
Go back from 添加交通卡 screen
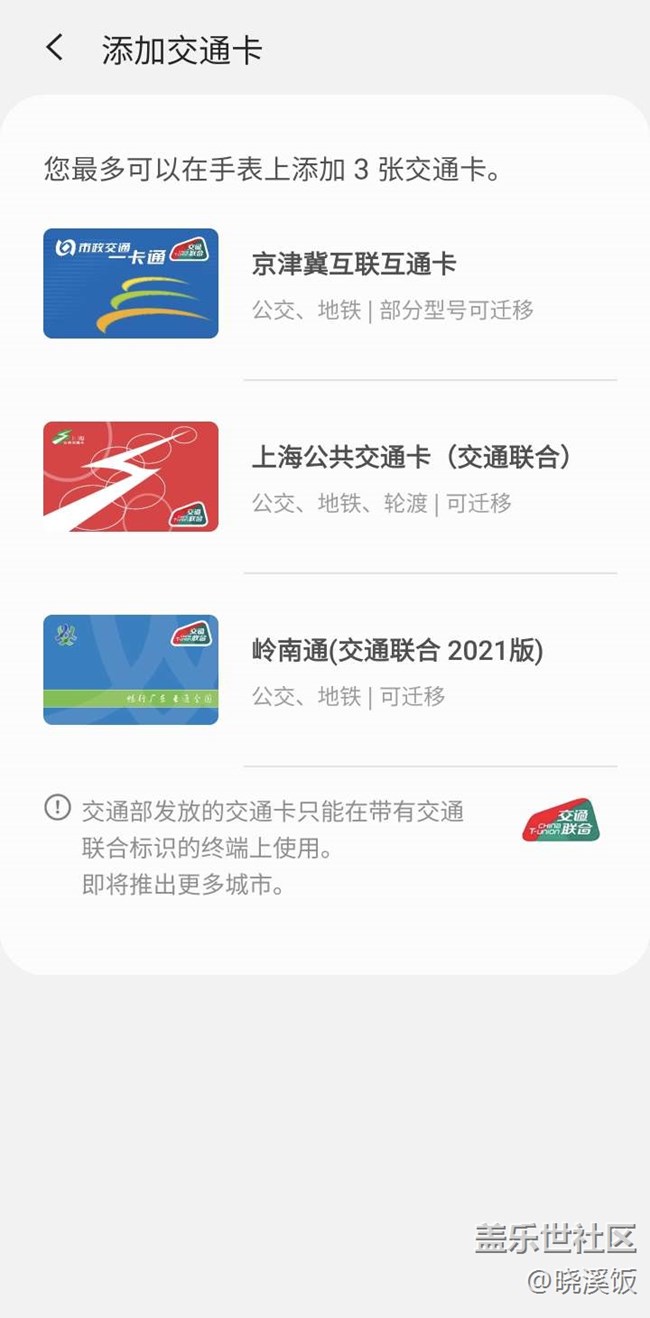pos(55,48)
